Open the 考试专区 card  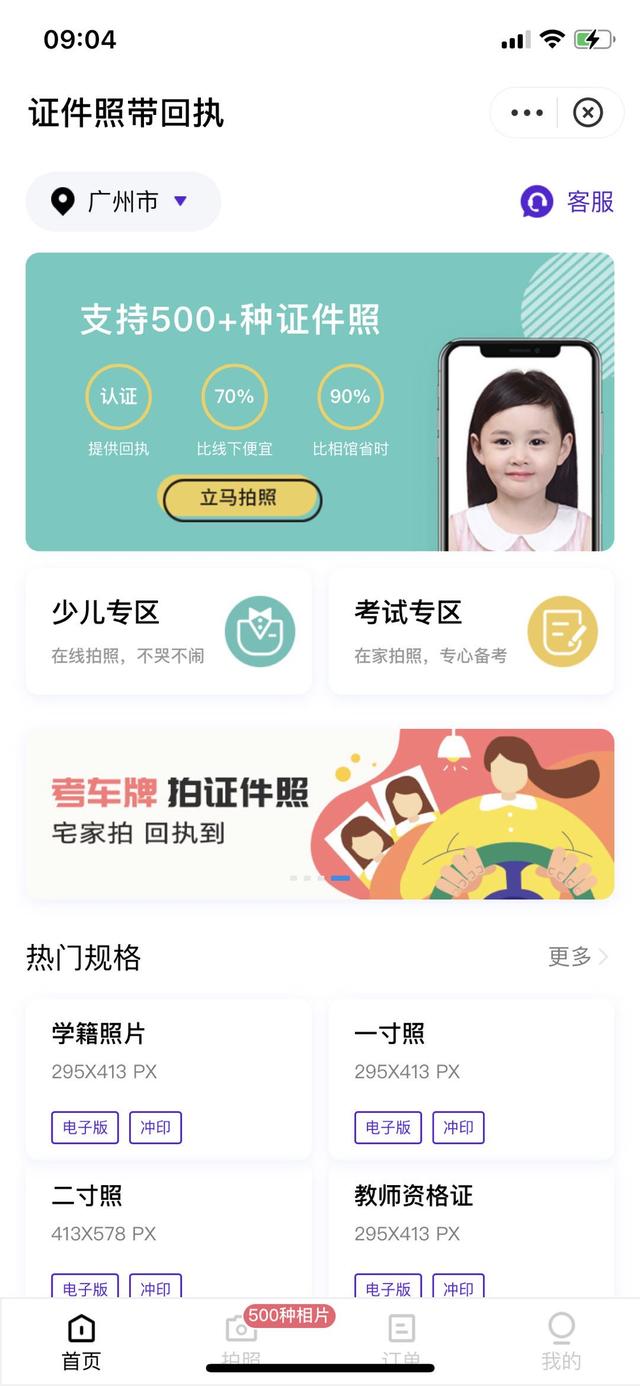pos(471,631)
